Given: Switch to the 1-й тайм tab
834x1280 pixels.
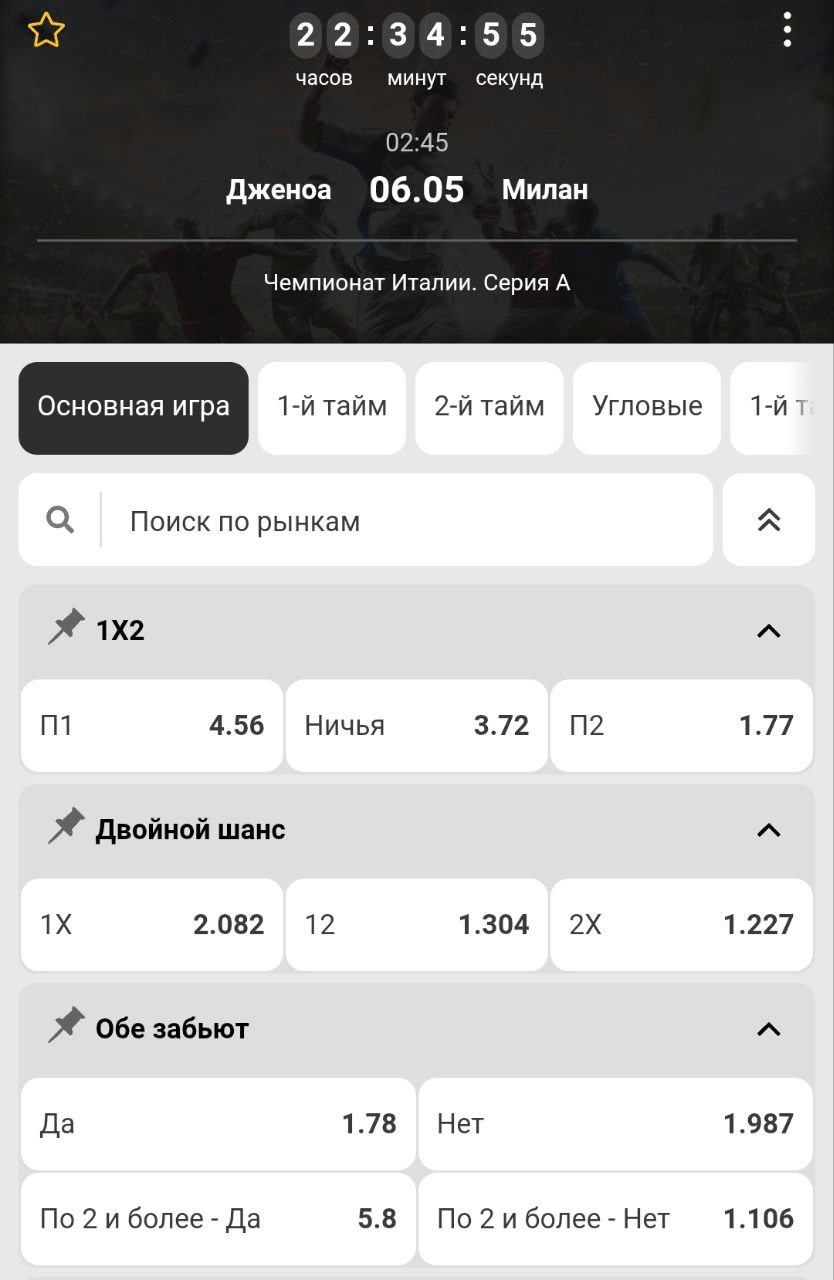Looking at the screenshot, I should (x=332, y=407).
